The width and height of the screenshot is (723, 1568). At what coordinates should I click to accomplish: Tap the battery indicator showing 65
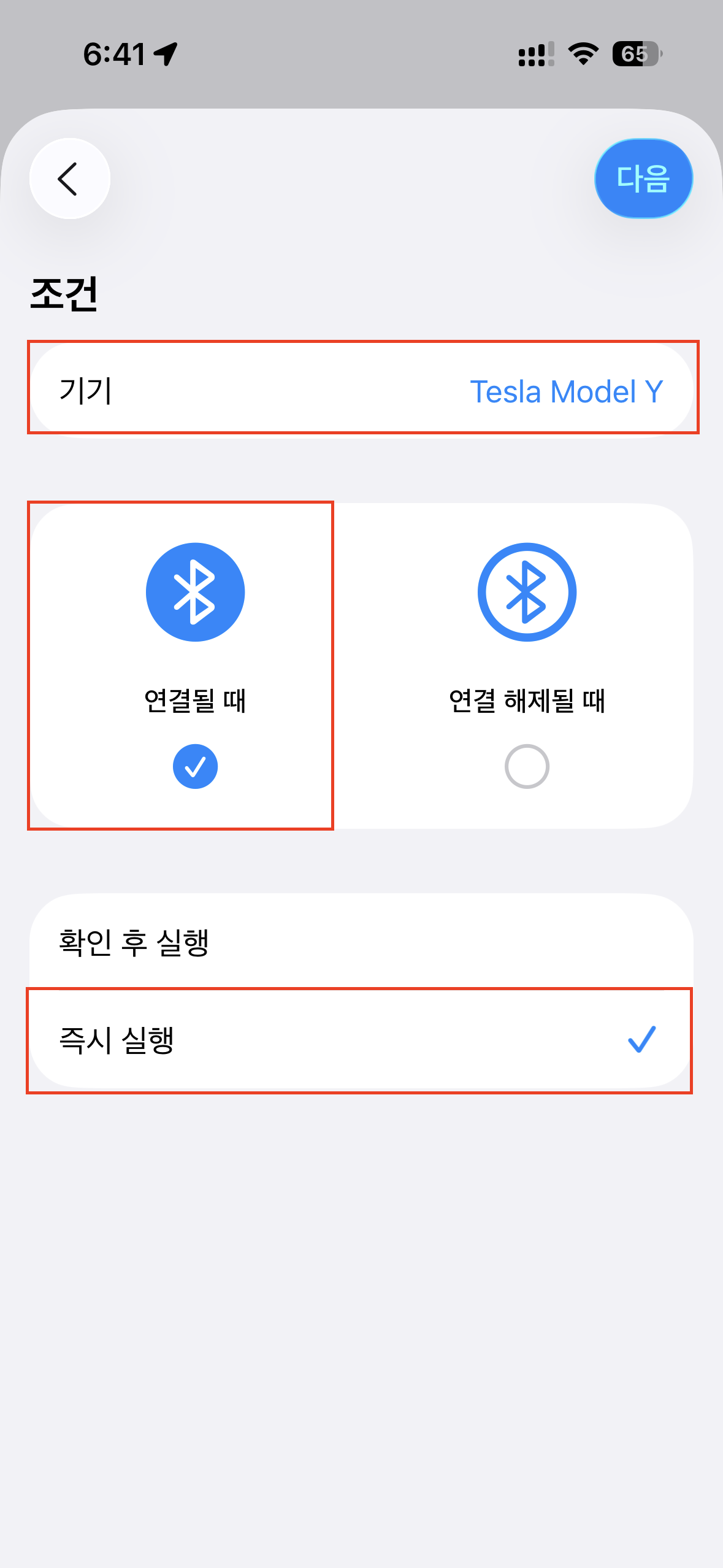(x=635, y=55)
